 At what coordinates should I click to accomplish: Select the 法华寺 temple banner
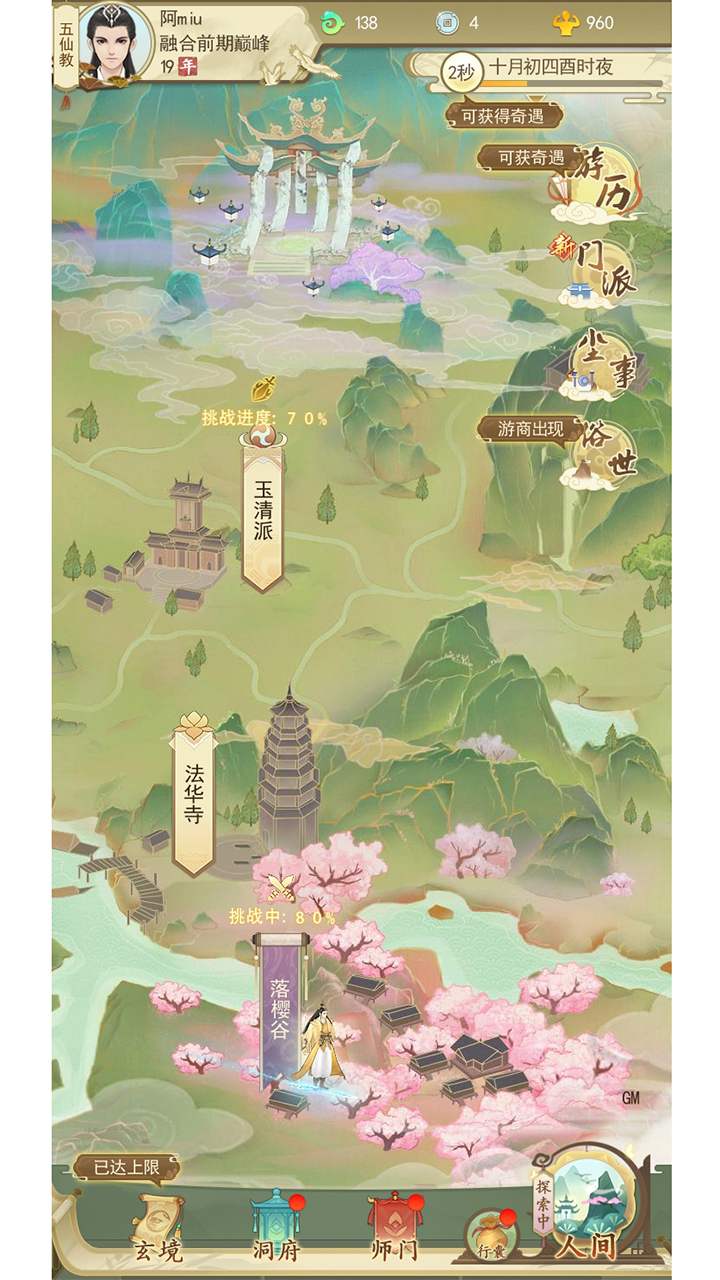click(x=194, y=793)
